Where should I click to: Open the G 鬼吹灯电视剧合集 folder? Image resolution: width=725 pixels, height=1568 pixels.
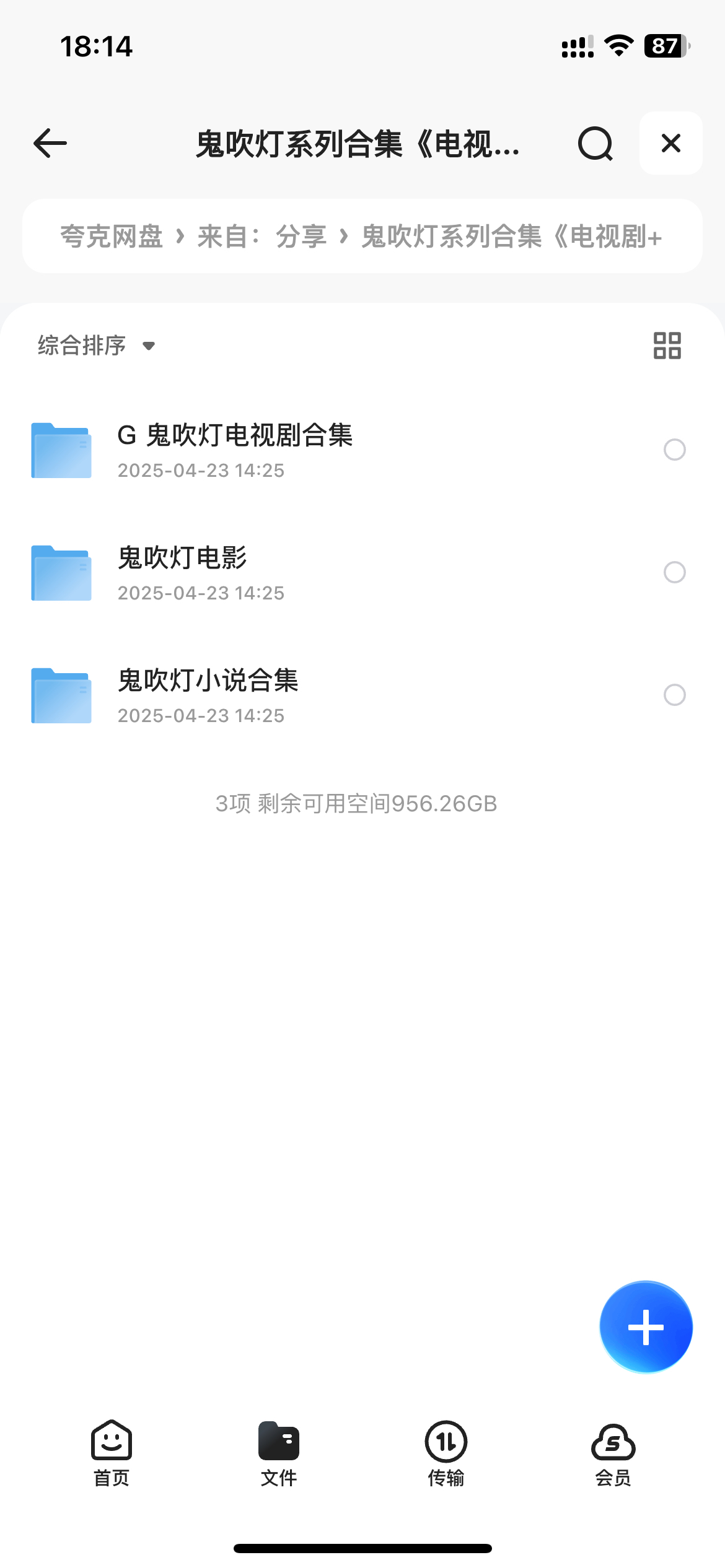tap(362, 450)
